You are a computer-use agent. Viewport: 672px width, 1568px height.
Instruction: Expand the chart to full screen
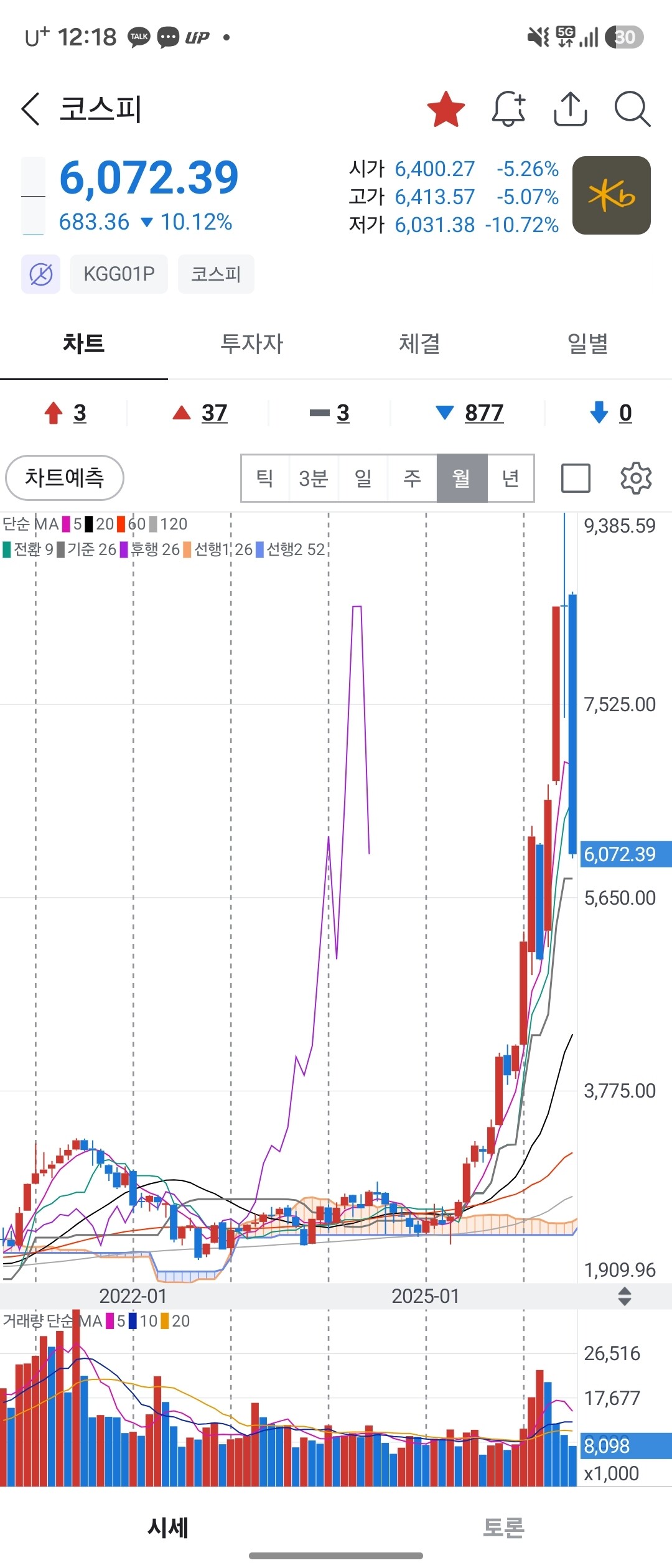click(576, 478)
